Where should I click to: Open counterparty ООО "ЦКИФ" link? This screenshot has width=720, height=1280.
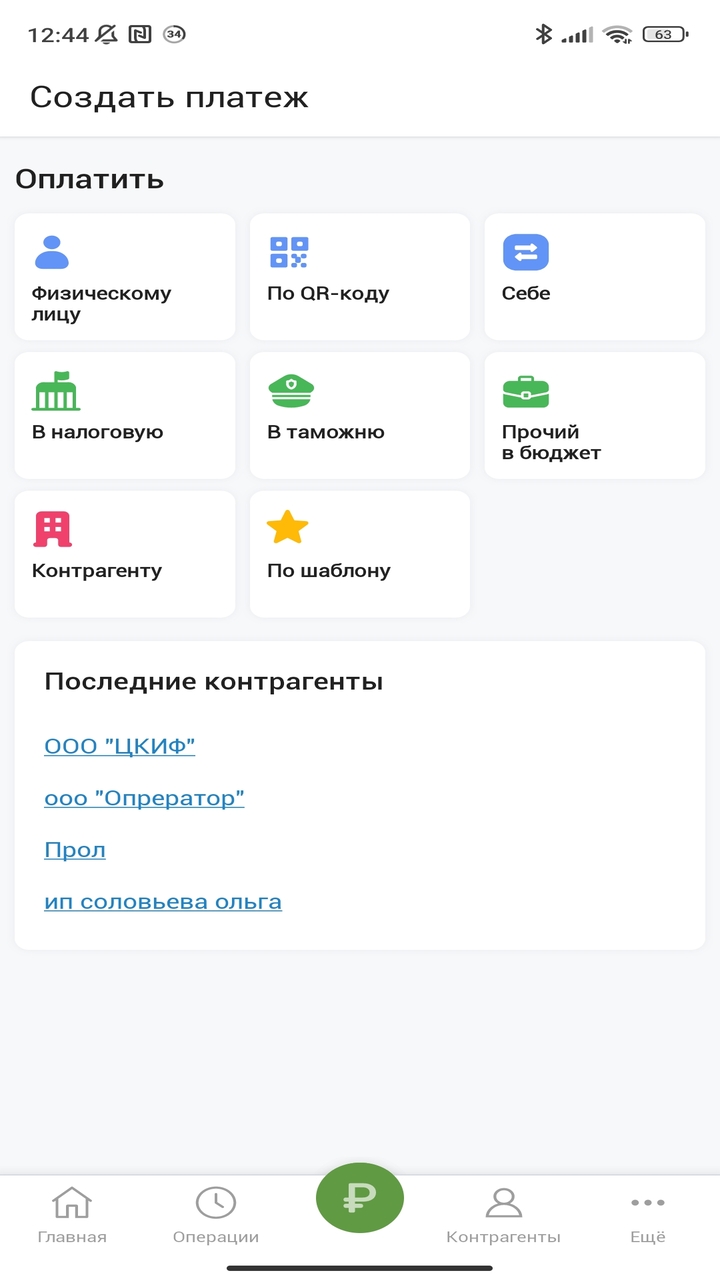[120, 745]
